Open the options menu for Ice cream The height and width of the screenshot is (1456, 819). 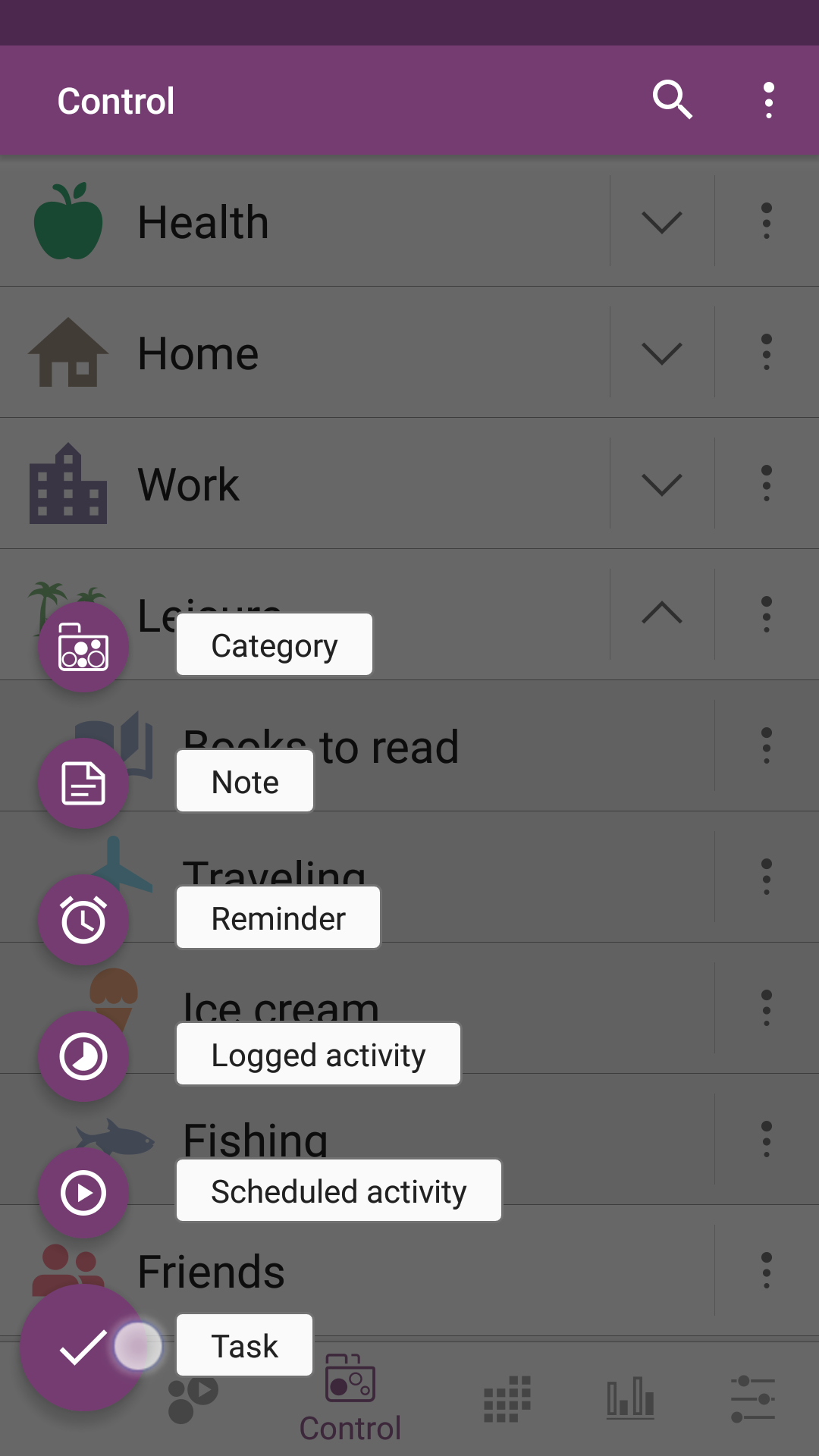(x=766, y=1009)
